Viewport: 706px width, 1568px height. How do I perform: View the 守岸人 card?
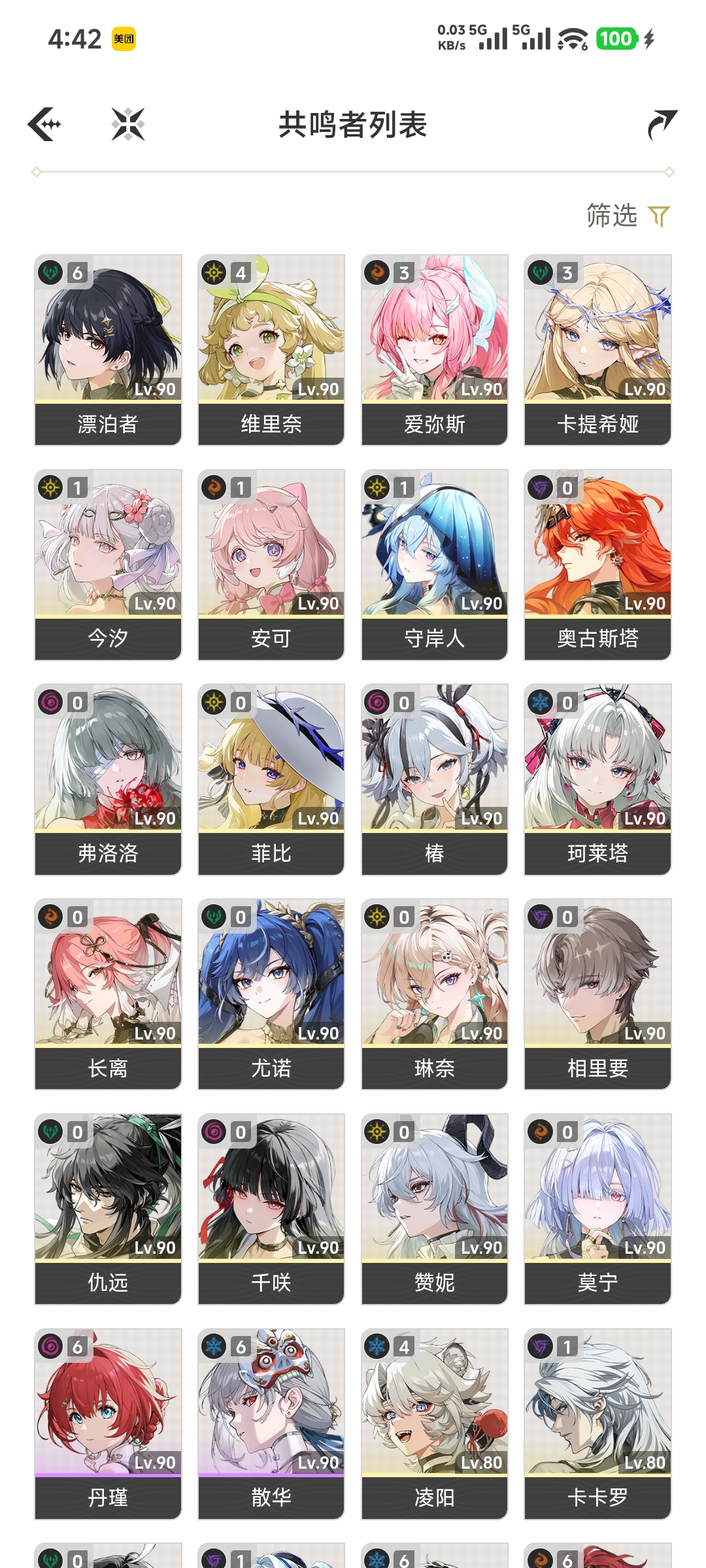click(x=435, y=564)
